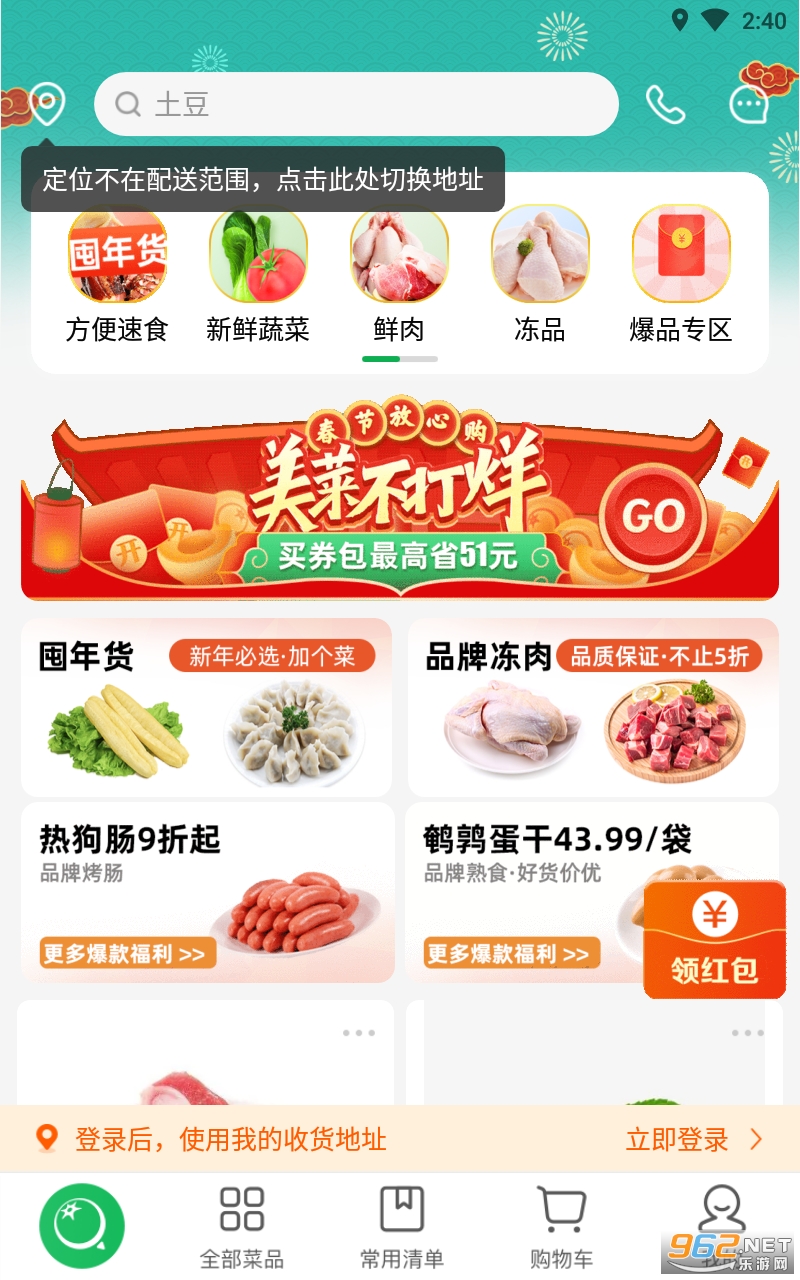Viewport: 800px width, 1280px height.
Task: Switch to the 常用清单 tab
Action: pyautogui.click(x=402, y=1227)
